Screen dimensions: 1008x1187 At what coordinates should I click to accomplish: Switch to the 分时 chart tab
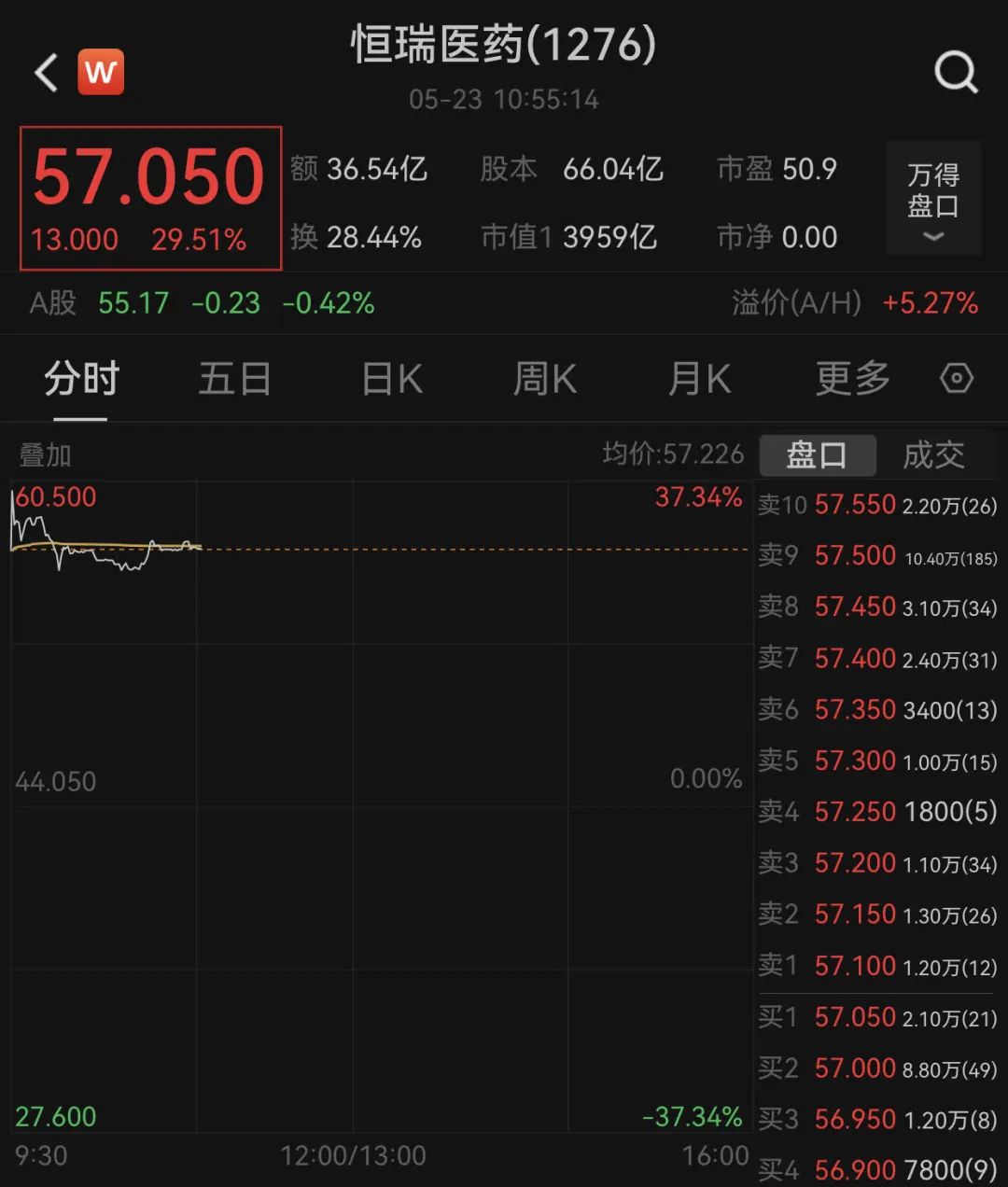click(82, 380)
